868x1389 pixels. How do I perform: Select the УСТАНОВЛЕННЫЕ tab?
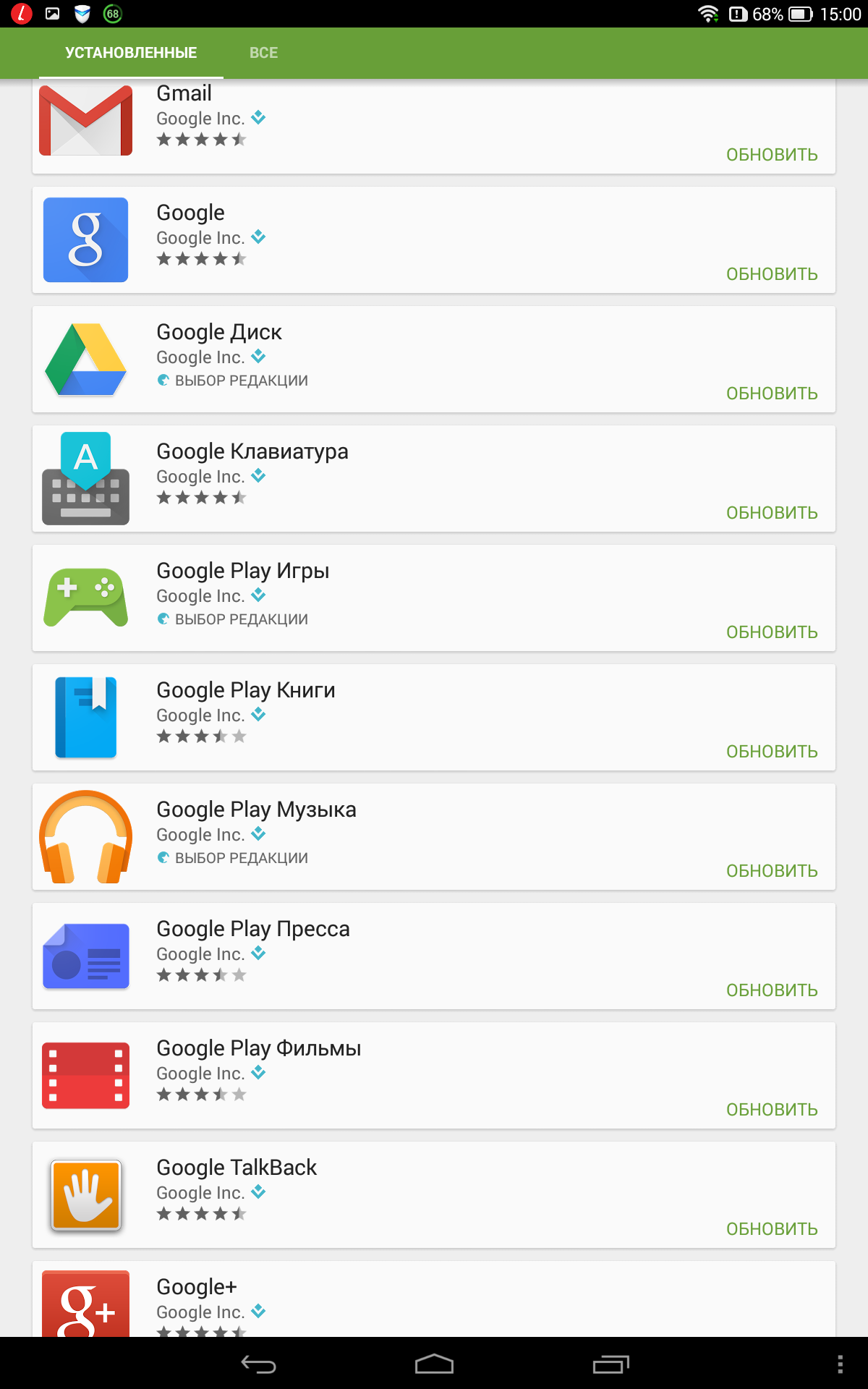(131, 53)
